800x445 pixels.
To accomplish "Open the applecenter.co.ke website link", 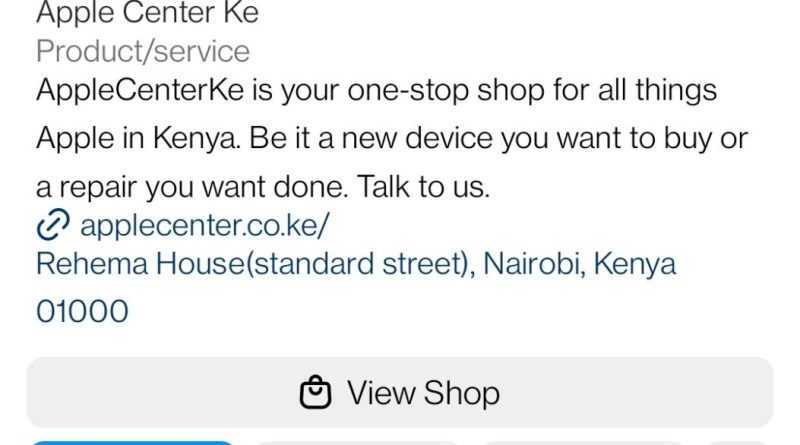I will pos(202,227).
